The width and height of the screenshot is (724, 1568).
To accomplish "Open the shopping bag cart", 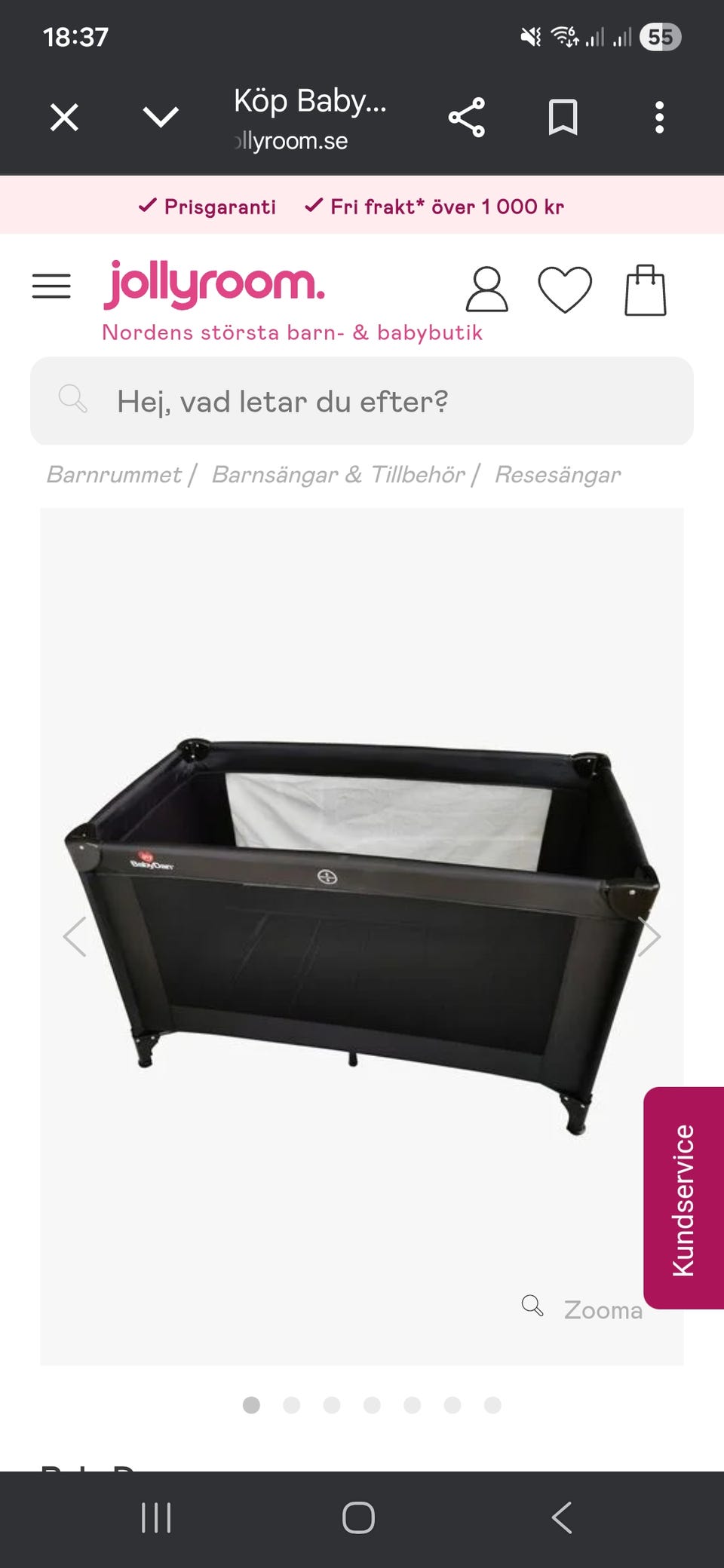I will click(x=646, y=289).
